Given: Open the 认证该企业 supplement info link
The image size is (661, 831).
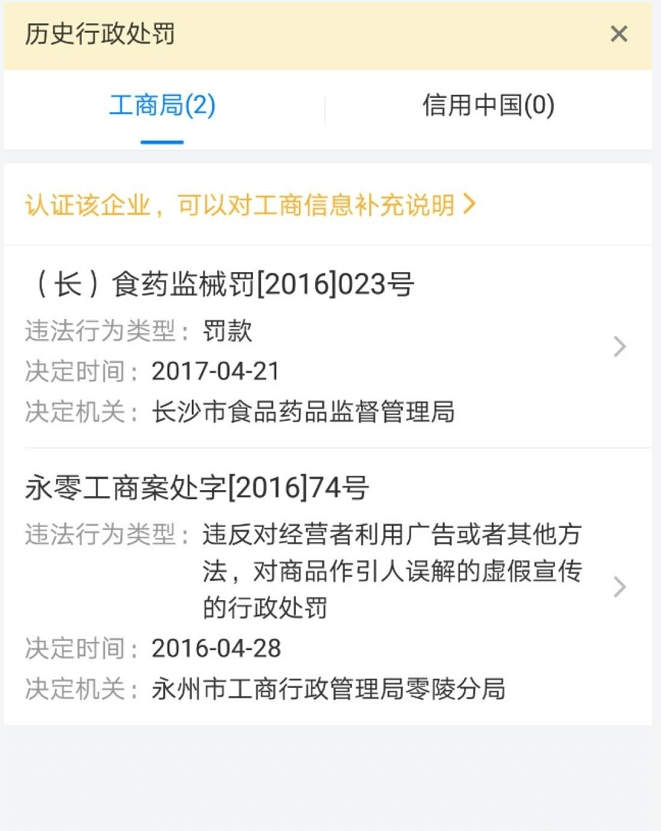Looking at the screenshot, I should coord(250,206).
